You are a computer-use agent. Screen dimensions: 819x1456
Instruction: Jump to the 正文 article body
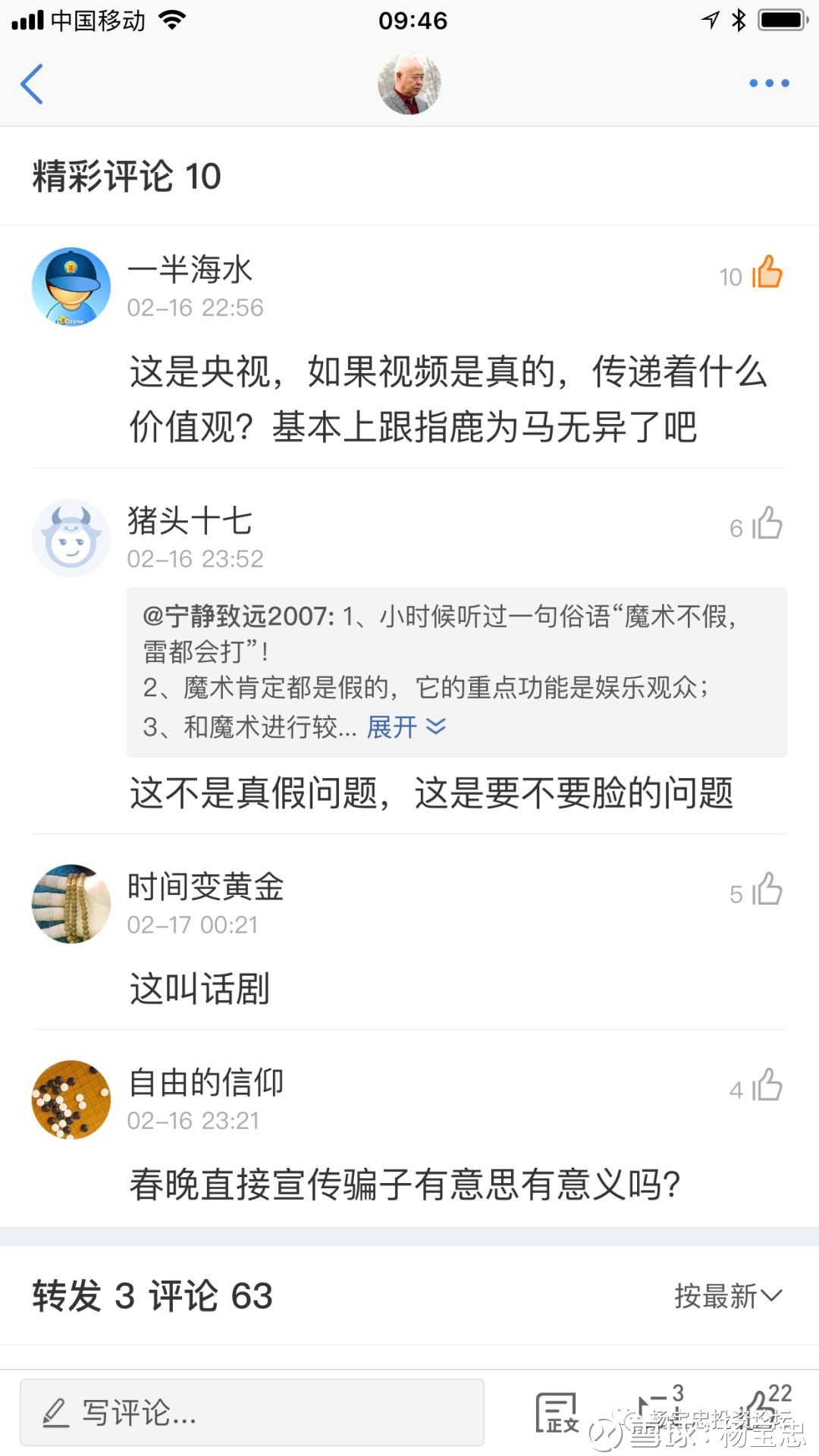tap(557, 1412)
